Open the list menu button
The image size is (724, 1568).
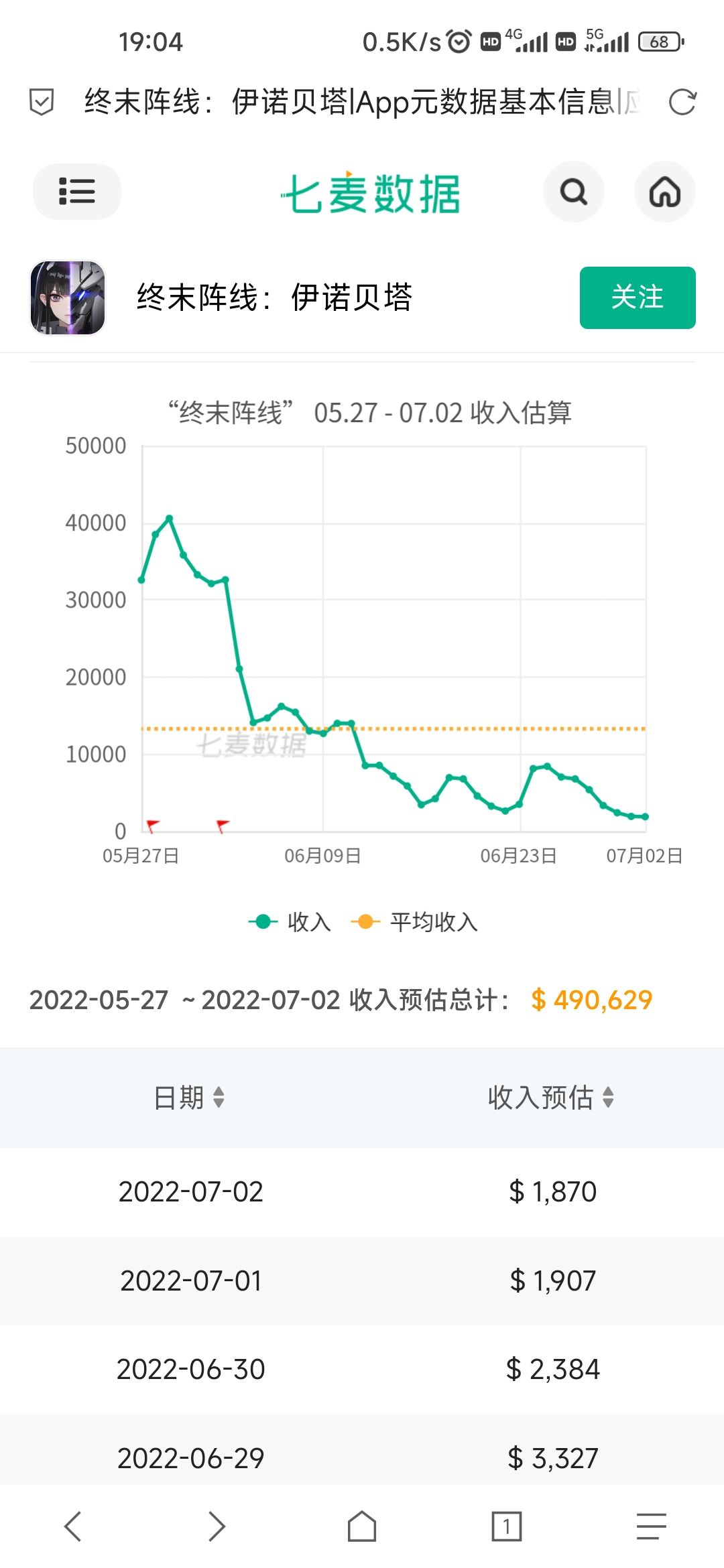[77, 192]
